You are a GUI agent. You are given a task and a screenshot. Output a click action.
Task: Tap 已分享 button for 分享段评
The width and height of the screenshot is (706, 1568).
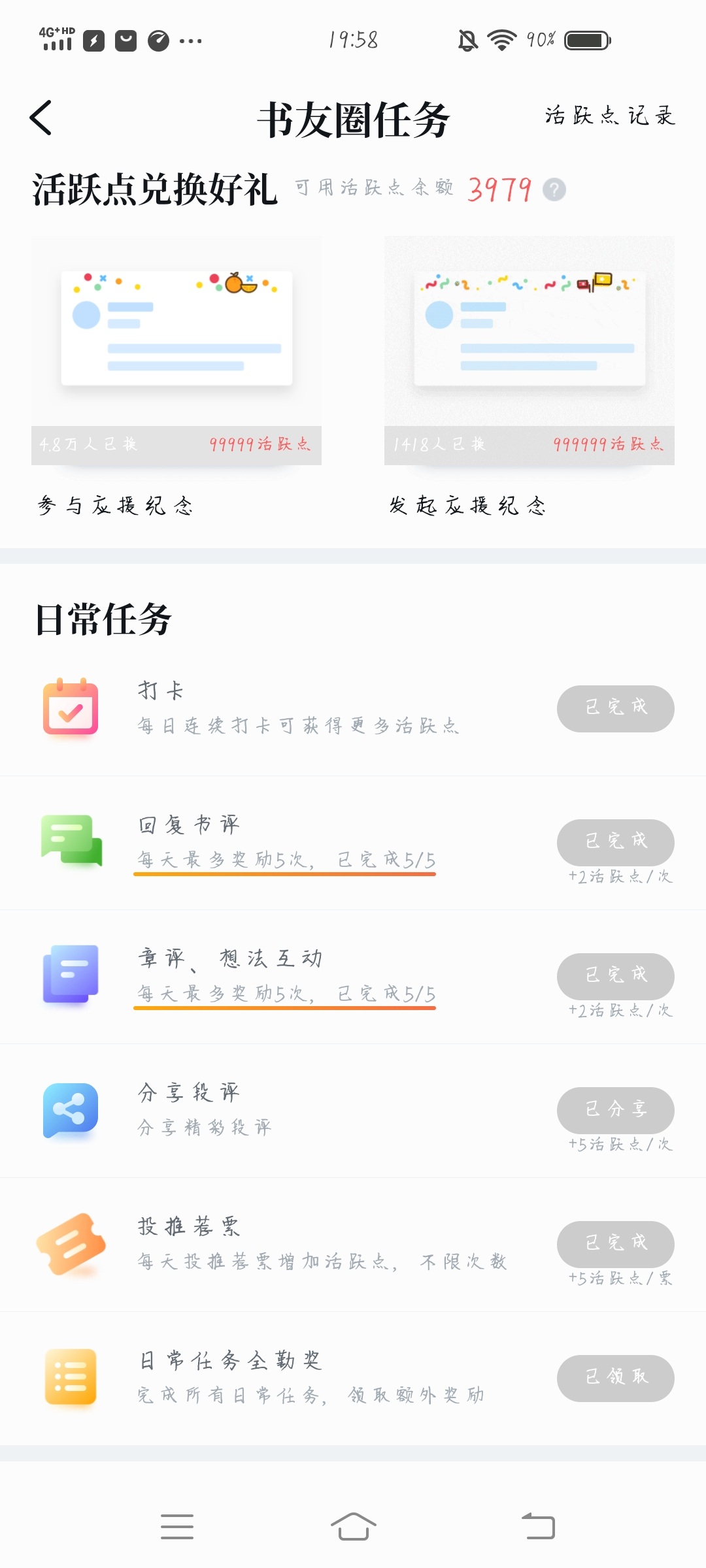point(616,1111)
